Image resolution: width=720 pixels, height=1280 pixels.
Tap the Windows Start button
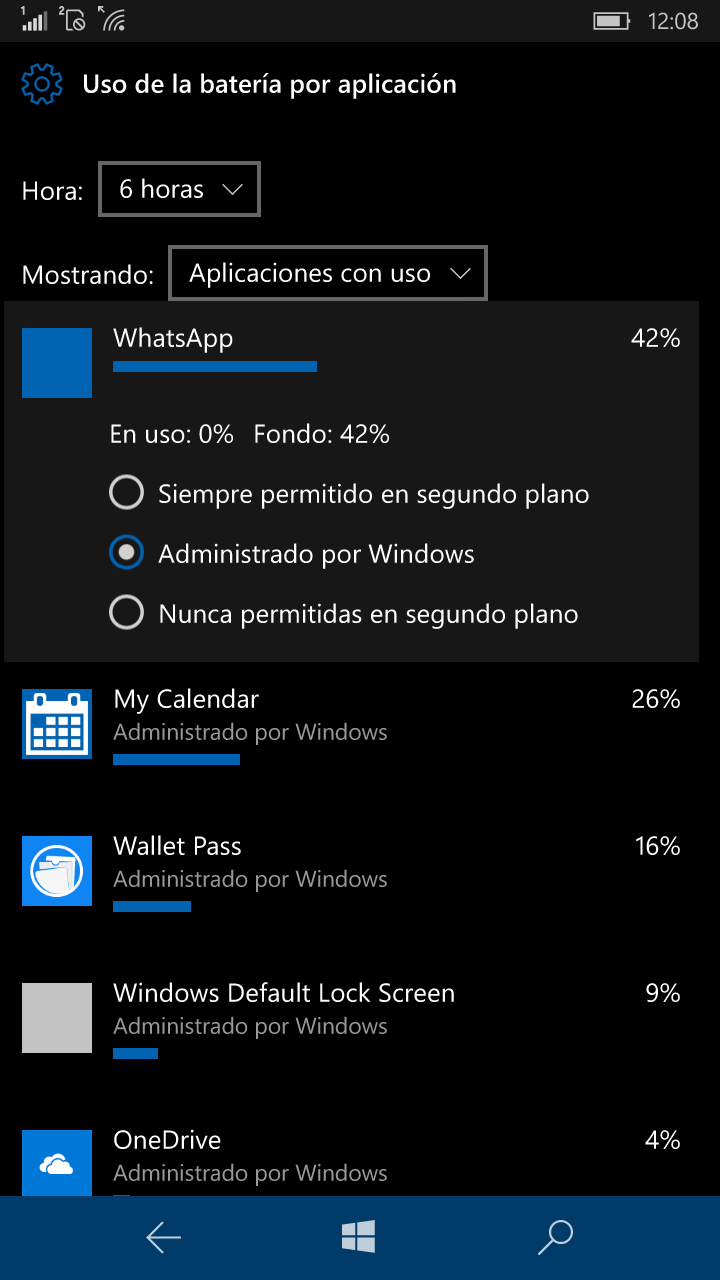(358, 1238)
